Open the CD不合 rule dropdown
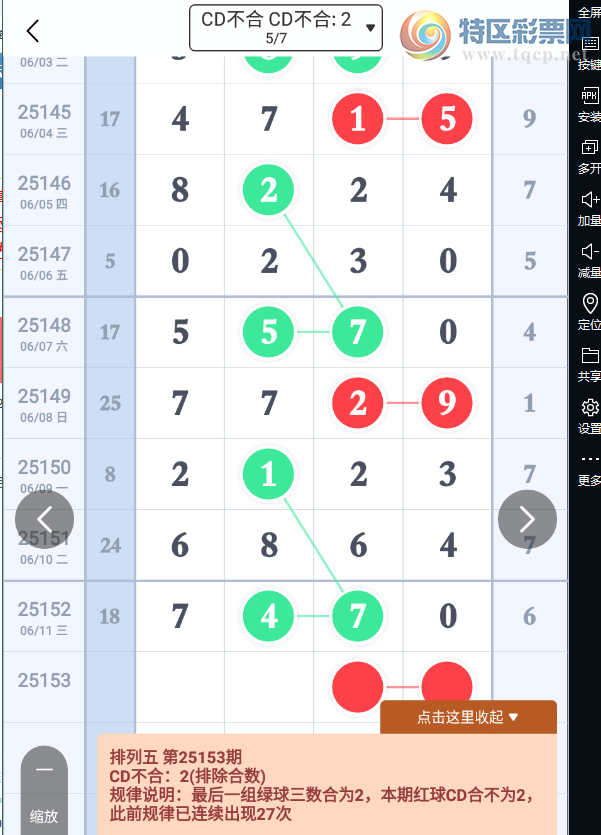This screenshot has width=601, height=835. (x=286, y=28)
